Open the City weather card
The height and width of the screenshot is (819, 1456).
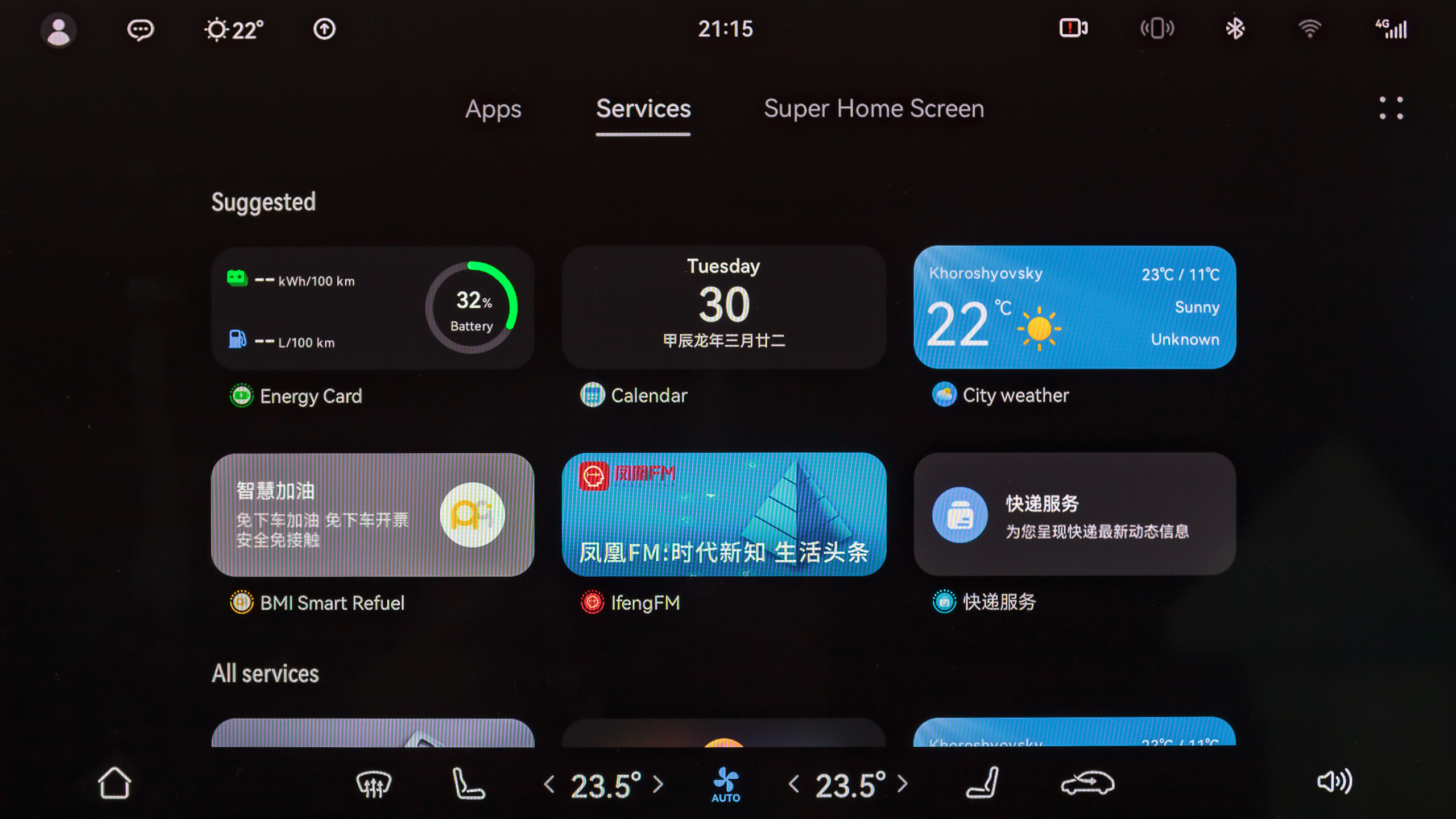1074,308
